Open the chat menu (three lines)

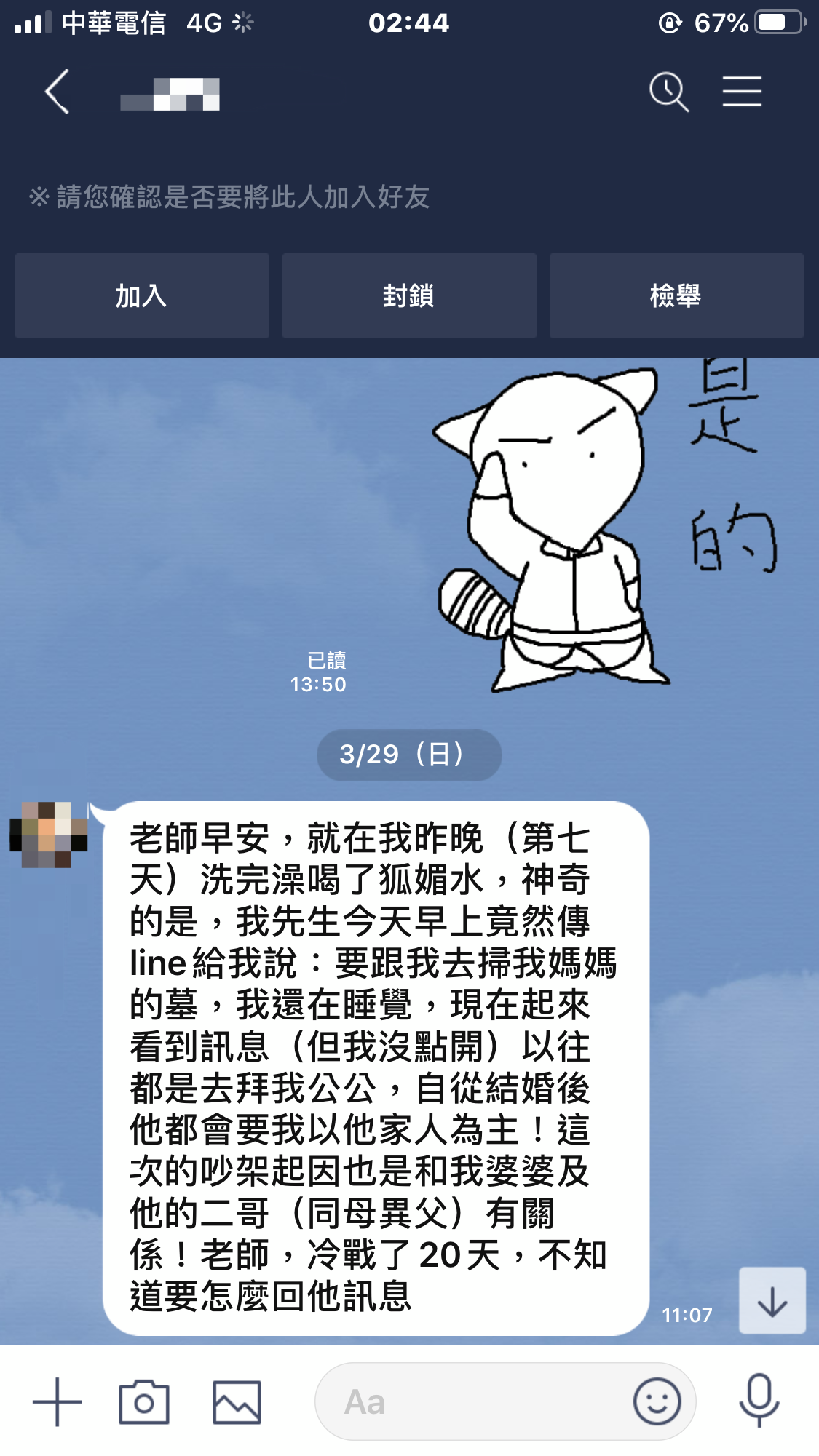(x=742, y=92)
